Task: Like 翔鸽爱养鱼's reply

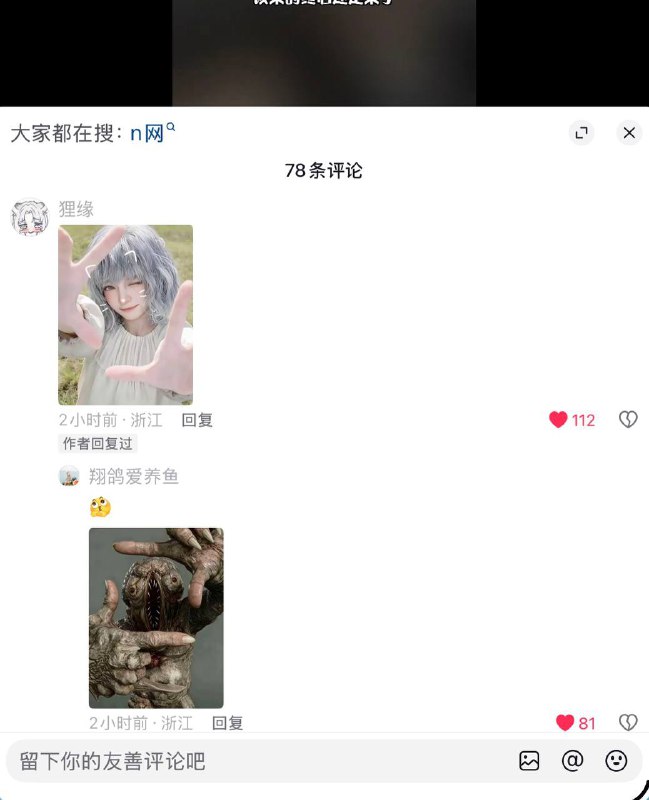Action: (565, 722)
